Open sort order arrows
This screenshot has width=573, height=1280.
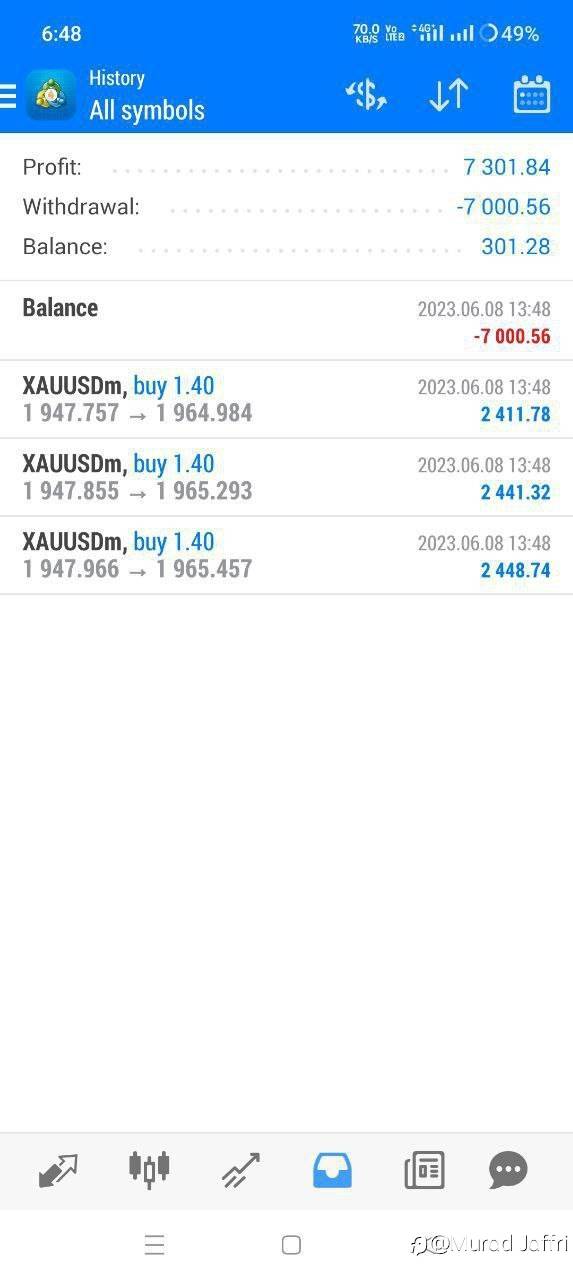click(449, 95)
